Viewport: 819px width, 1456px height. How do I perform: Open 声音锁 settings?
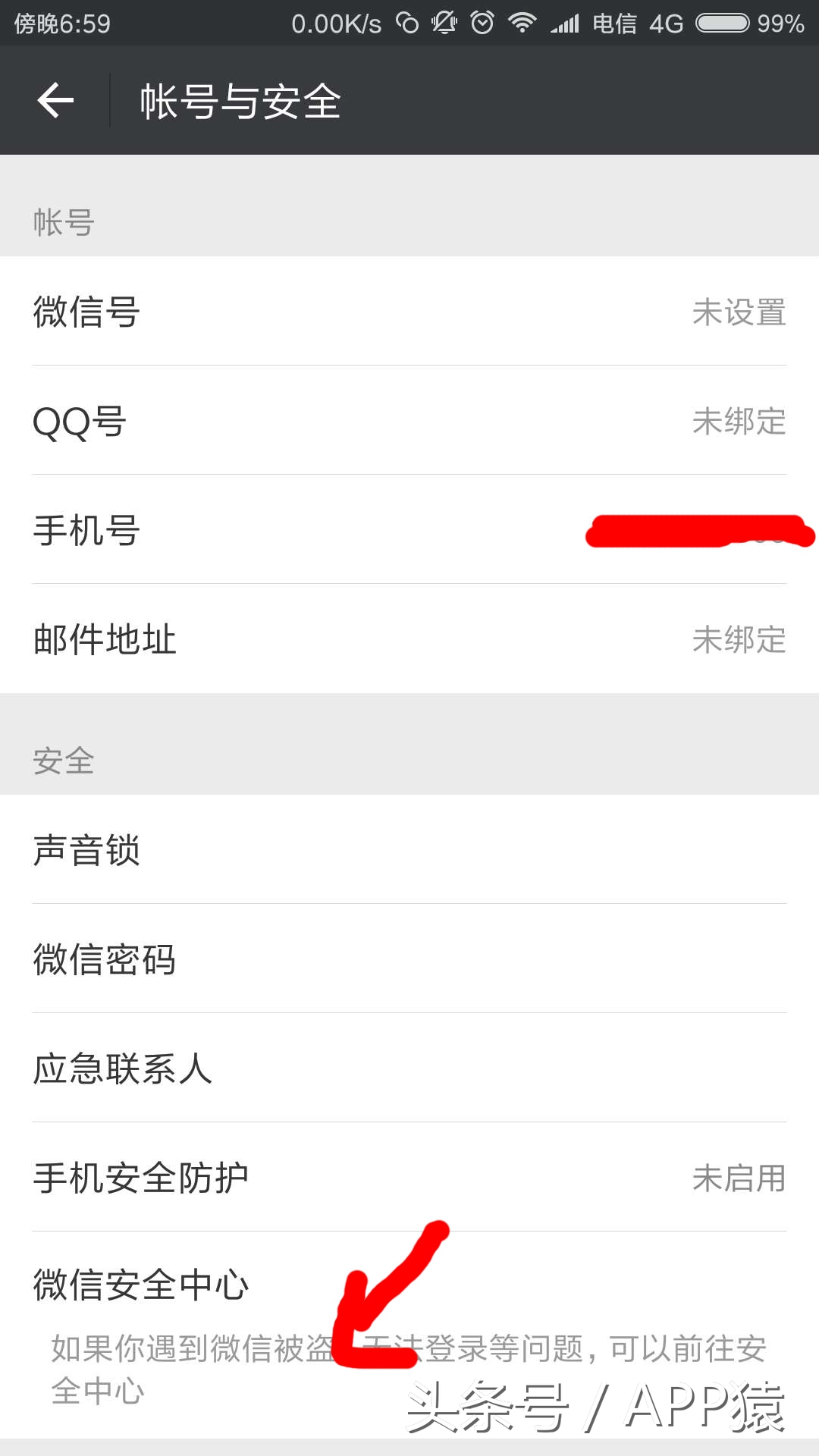tap(409, 850)
